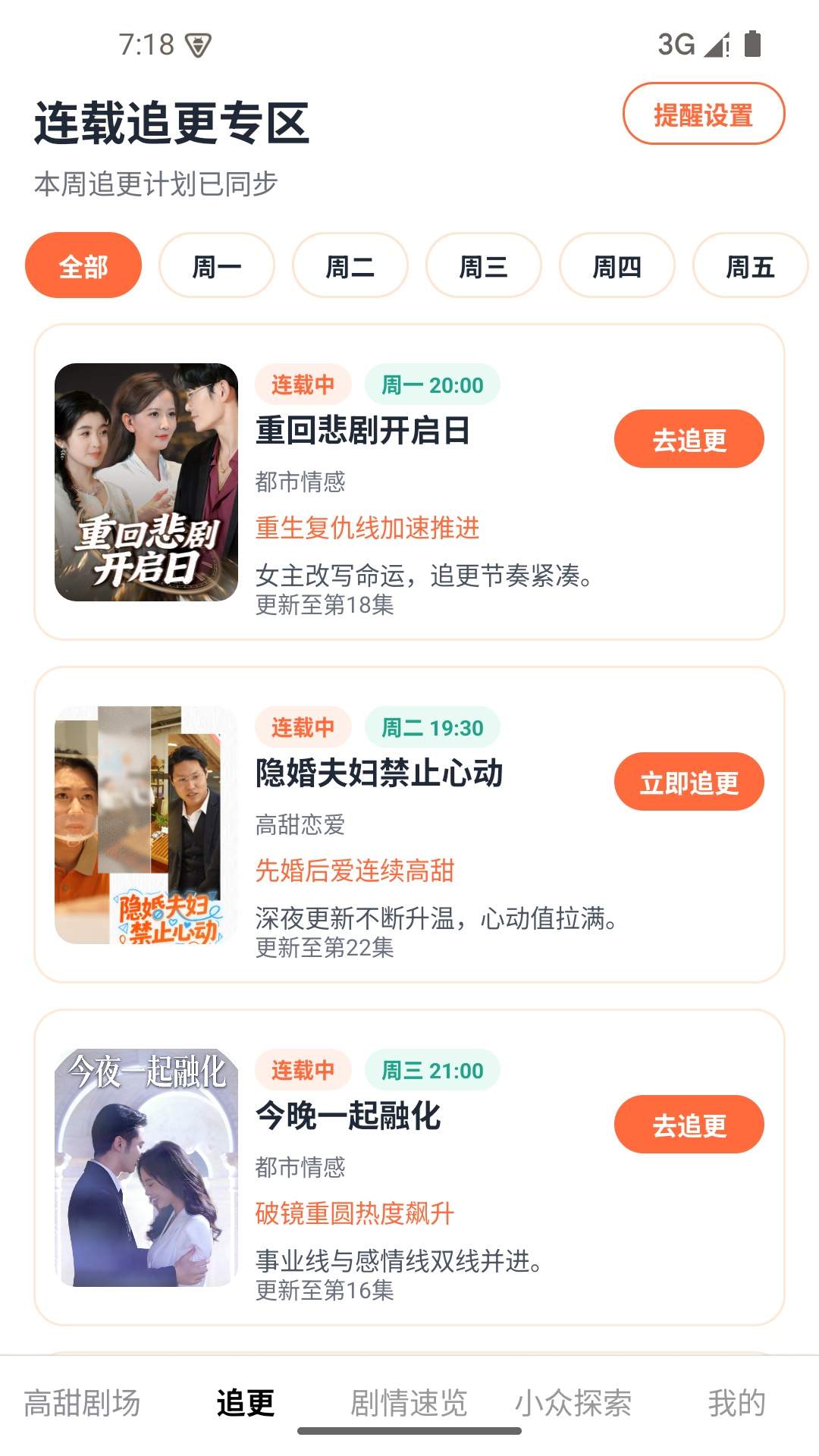Open the 我的 profile tab
This screenshot has height=1456, width=819.
pyautogui.click(x=737, y=1403)
